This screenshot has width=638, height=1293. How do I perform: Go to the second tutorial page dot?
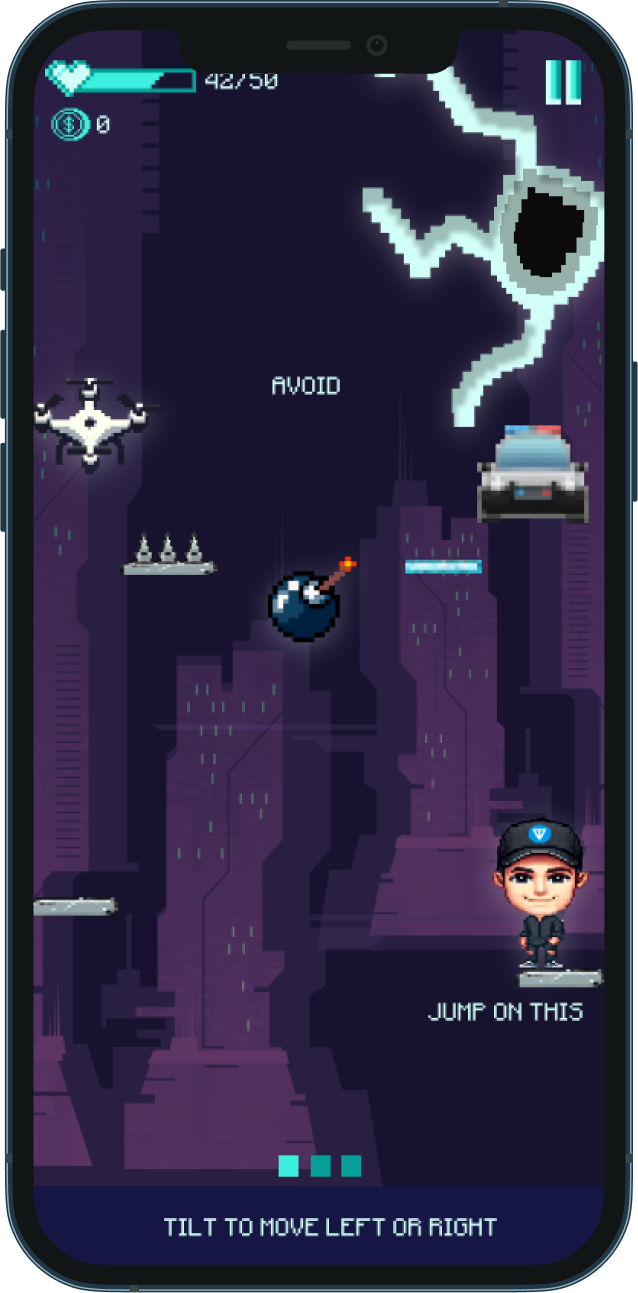[x=320, y=1166]
